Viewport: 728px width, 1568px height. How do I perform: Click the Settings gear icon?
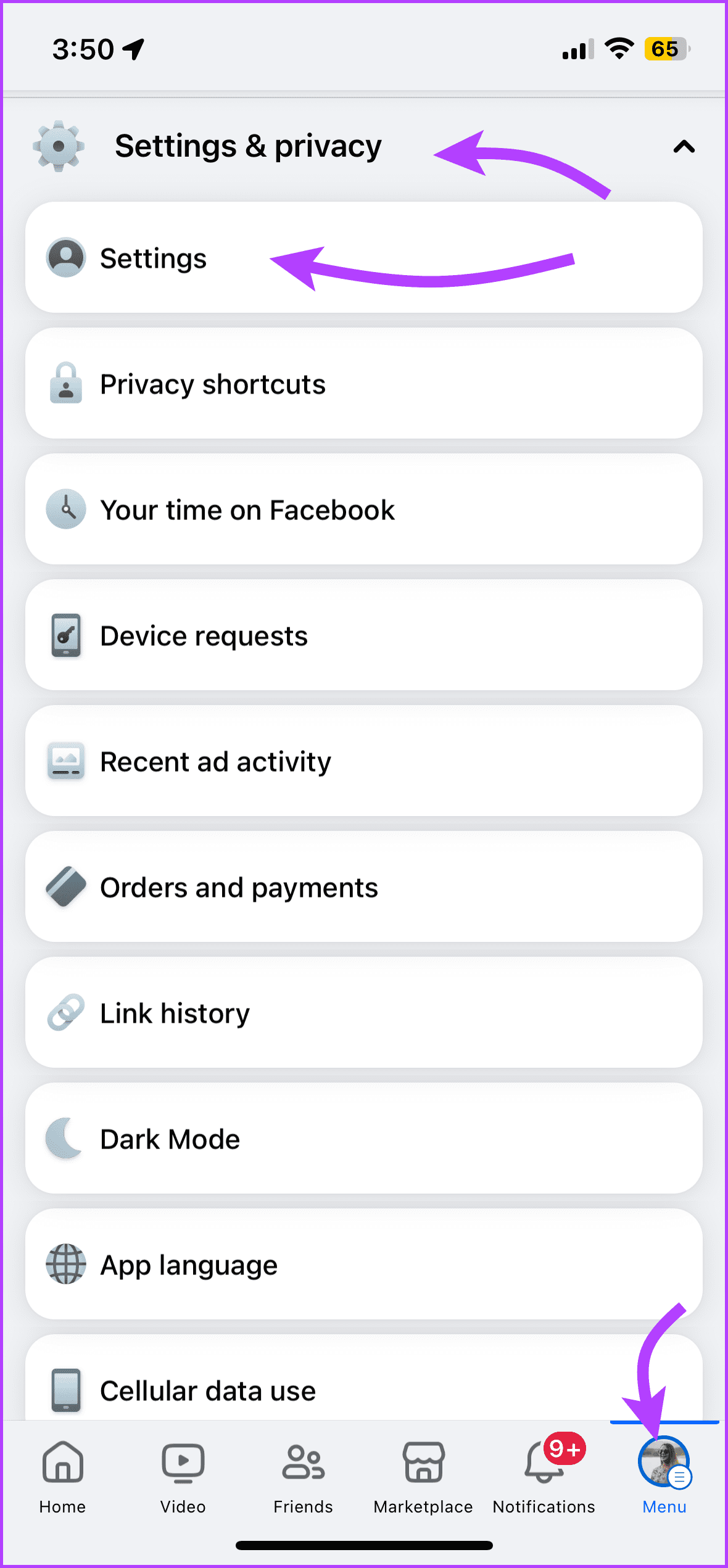[59, 147]
